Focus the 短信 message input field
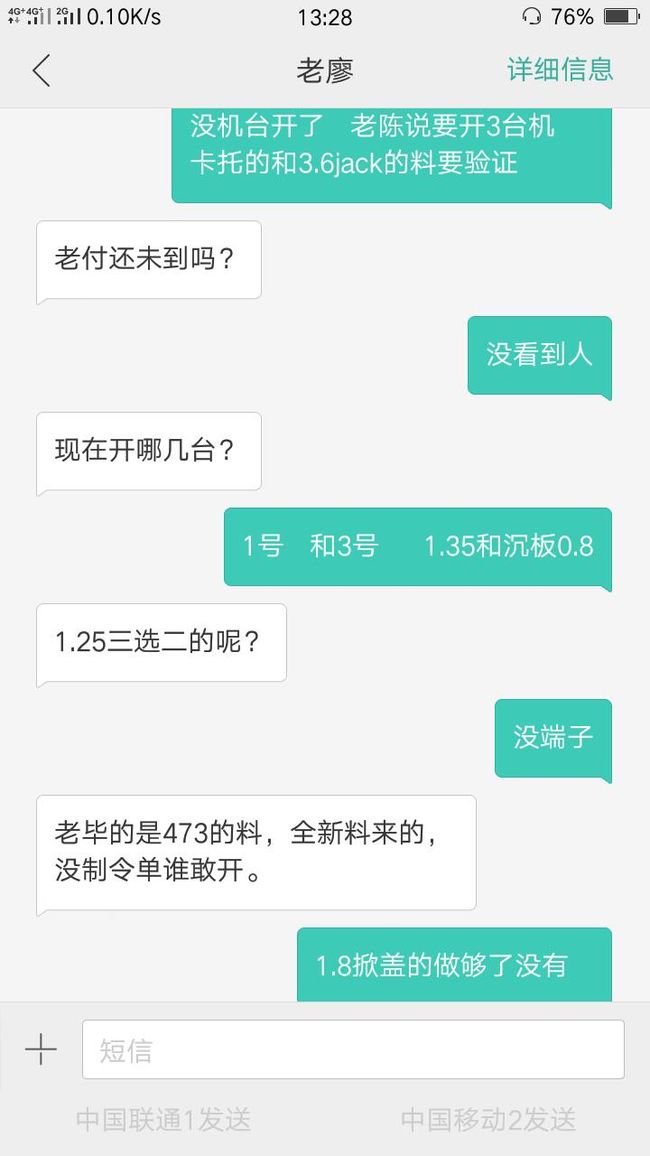The image size is (650, 1156). pyautogui.click(x=353, y=1049)
